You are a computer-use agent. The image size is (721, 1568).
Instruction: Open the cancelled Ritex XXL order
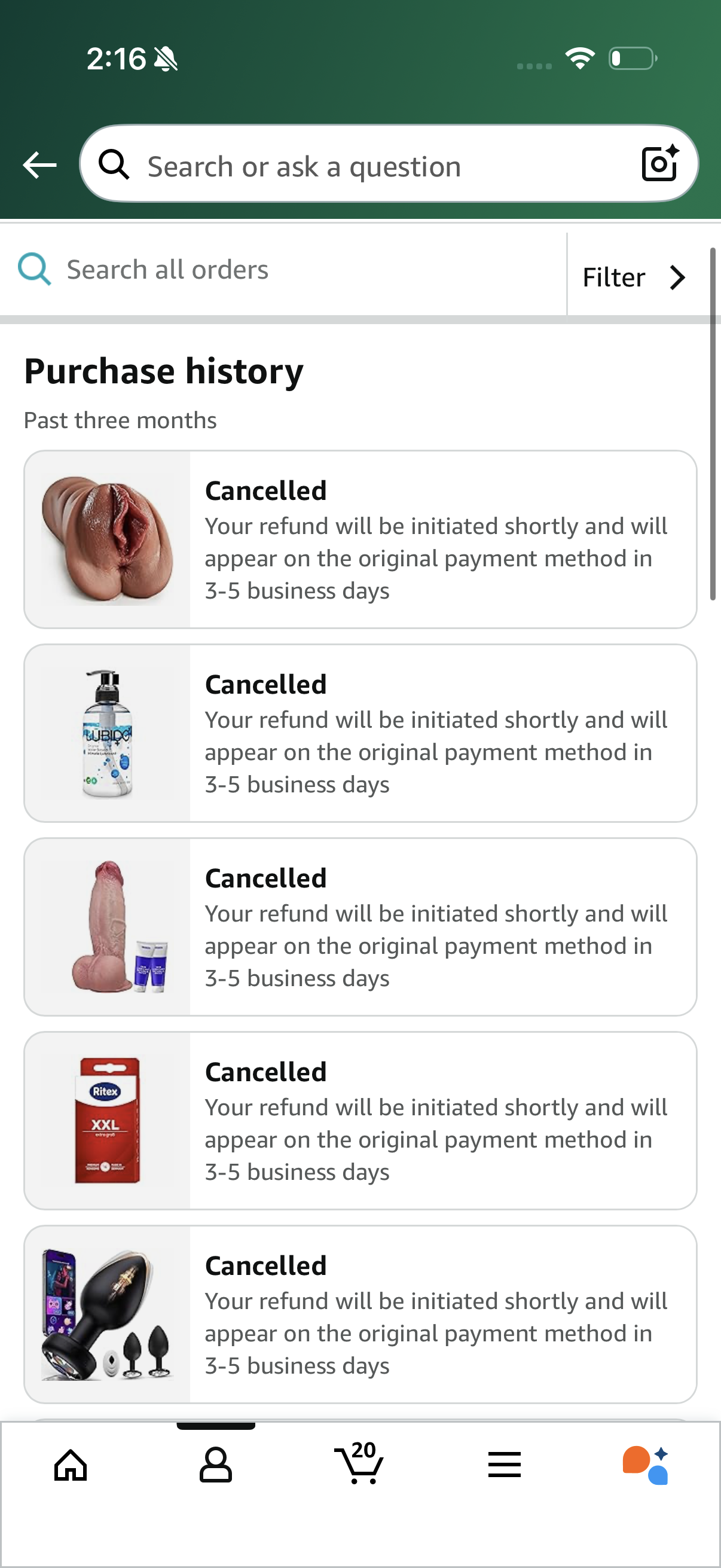point(360,1121)
